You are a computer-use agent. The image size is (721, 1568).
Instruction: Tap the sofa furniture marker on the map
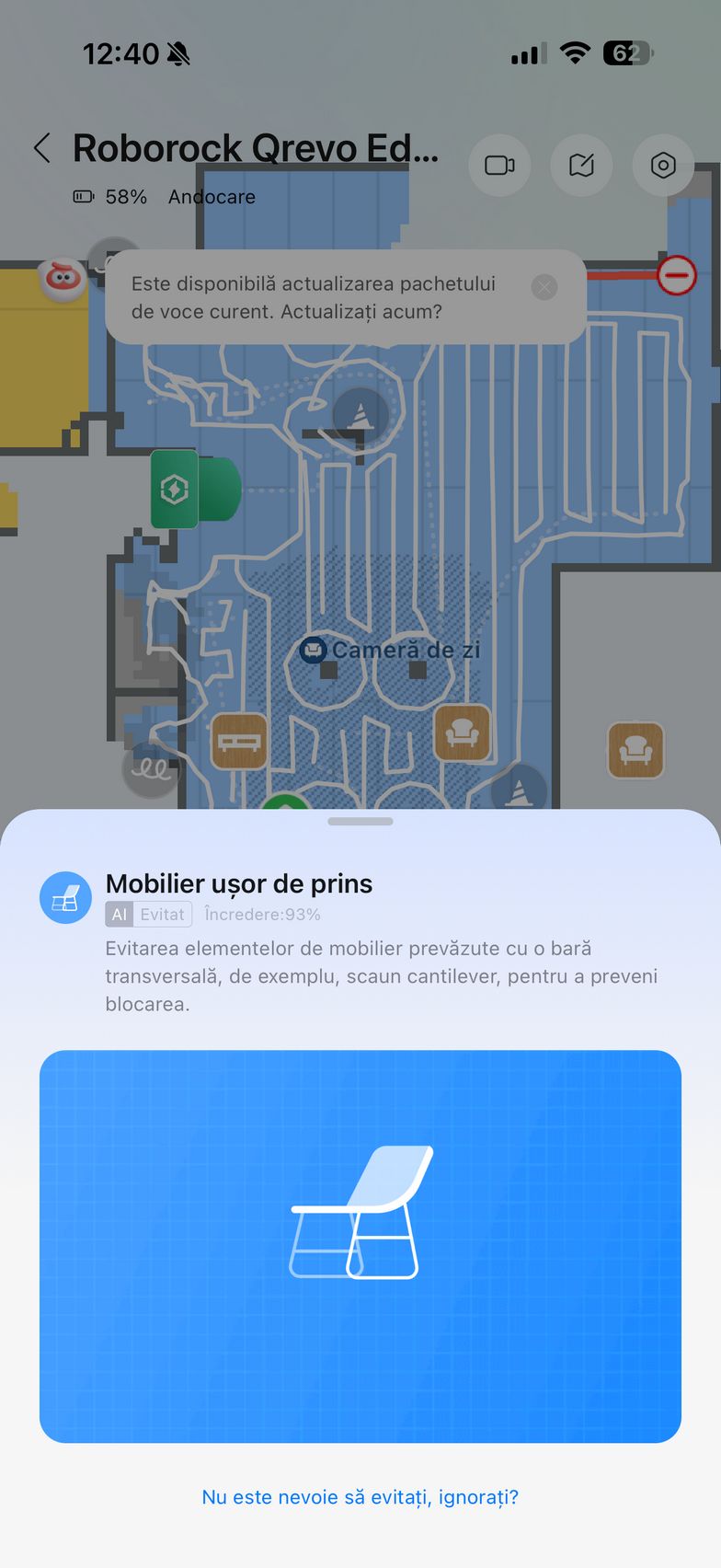click(239, 741)
